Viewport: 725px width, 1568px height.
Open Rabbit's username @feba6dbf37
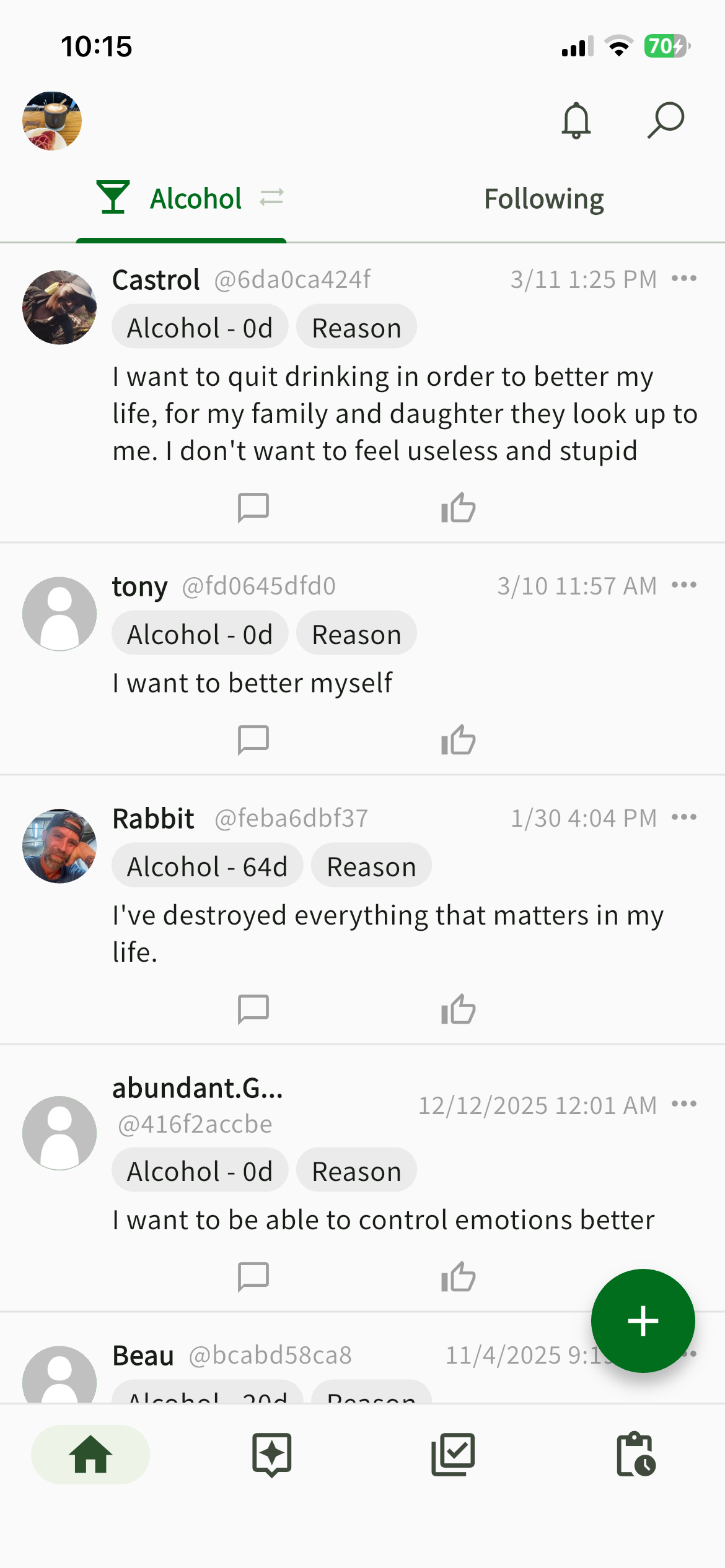290,817
